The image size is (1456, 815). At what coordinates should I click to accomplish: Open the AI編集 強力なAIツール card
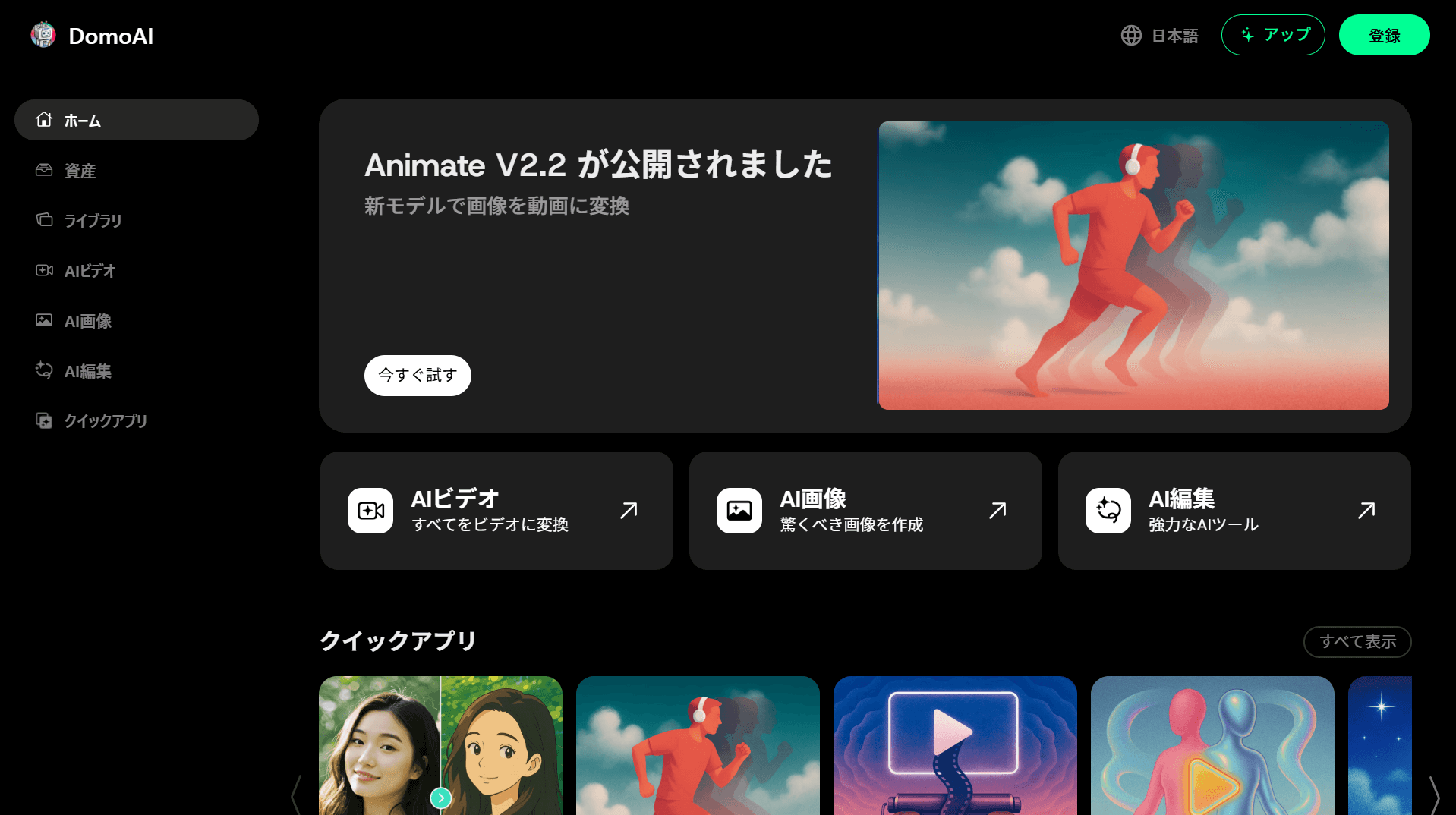tap(1234, 511)
